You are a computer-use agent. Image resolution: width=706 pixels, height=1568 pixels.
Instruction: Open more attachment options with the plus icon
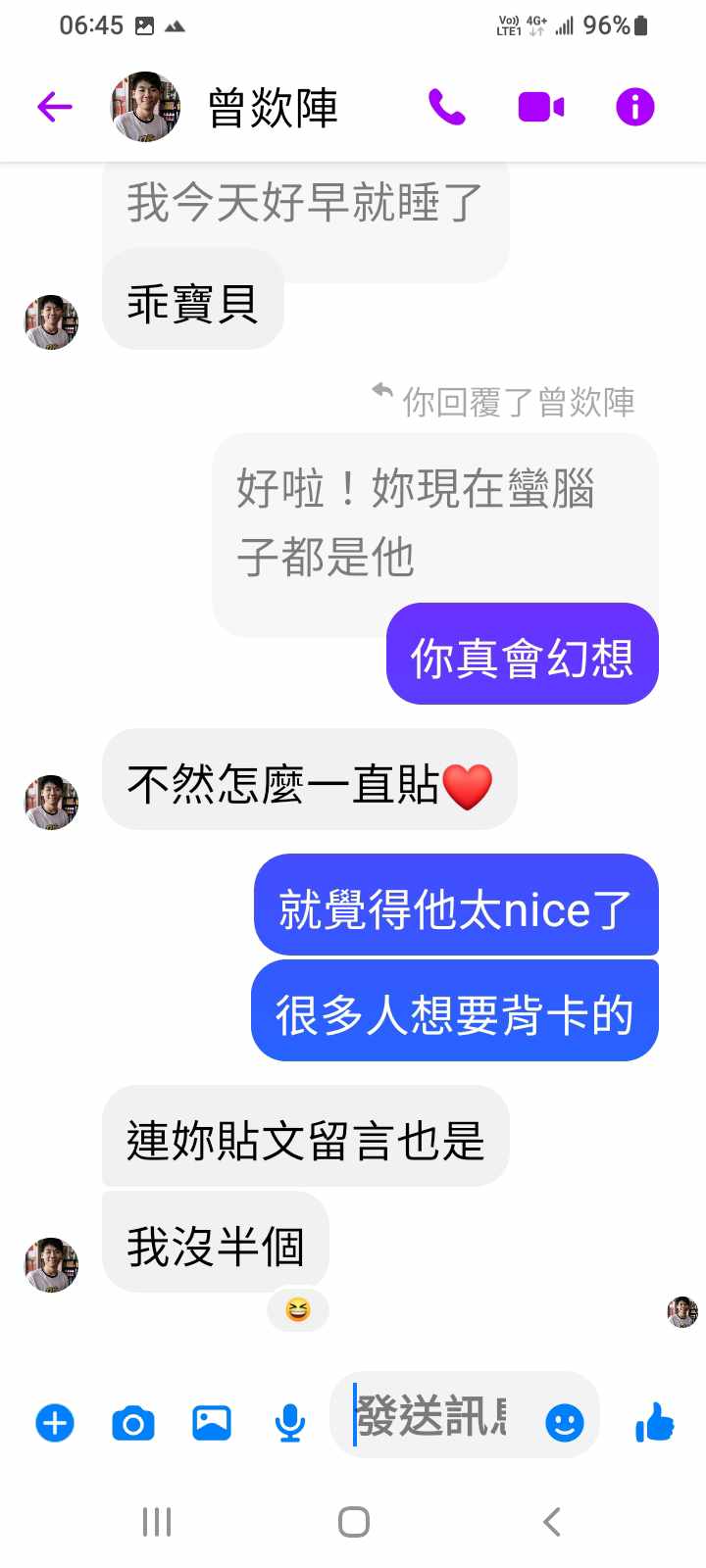(55, 1422)
